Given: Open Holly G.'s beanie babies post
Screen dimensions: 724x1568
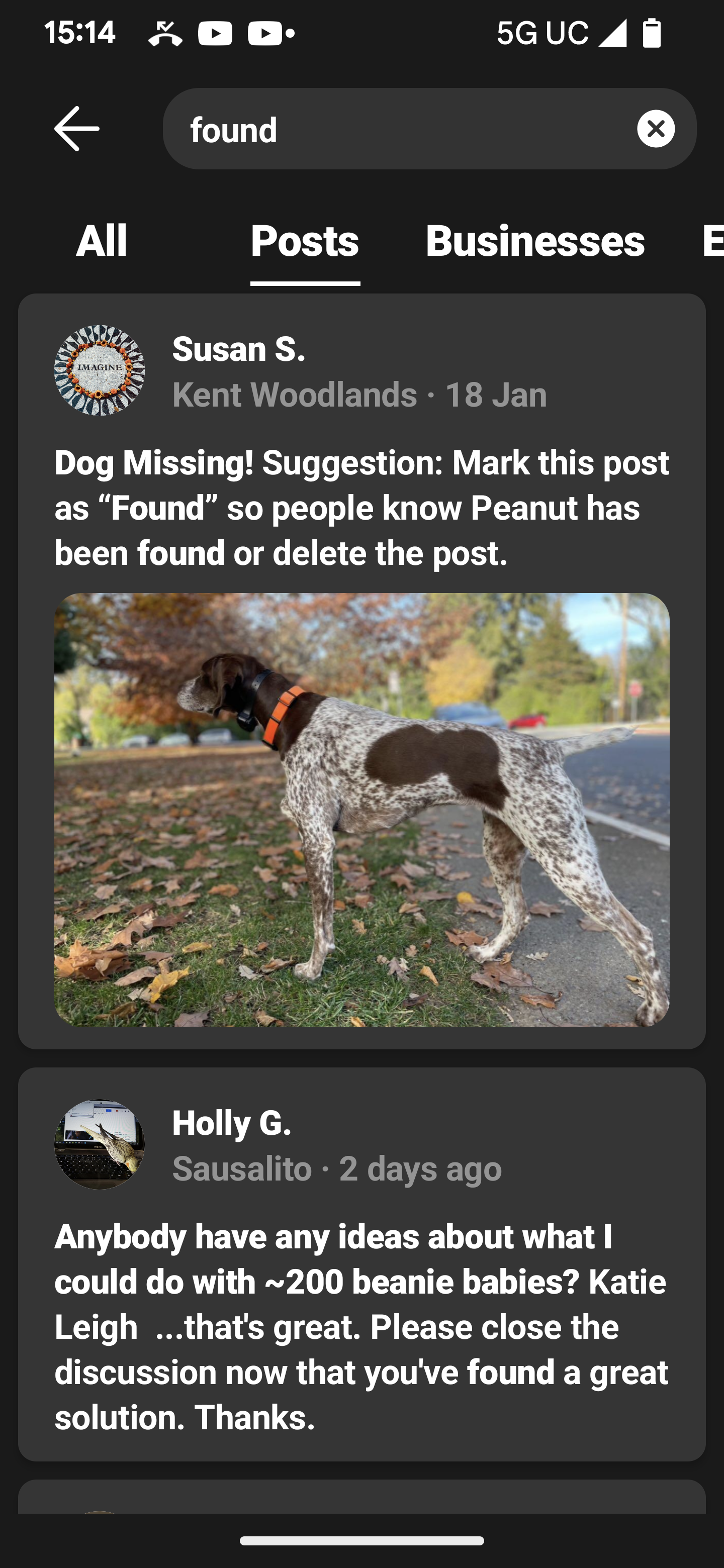Looking at the screenshot, I should (361, 1327).
